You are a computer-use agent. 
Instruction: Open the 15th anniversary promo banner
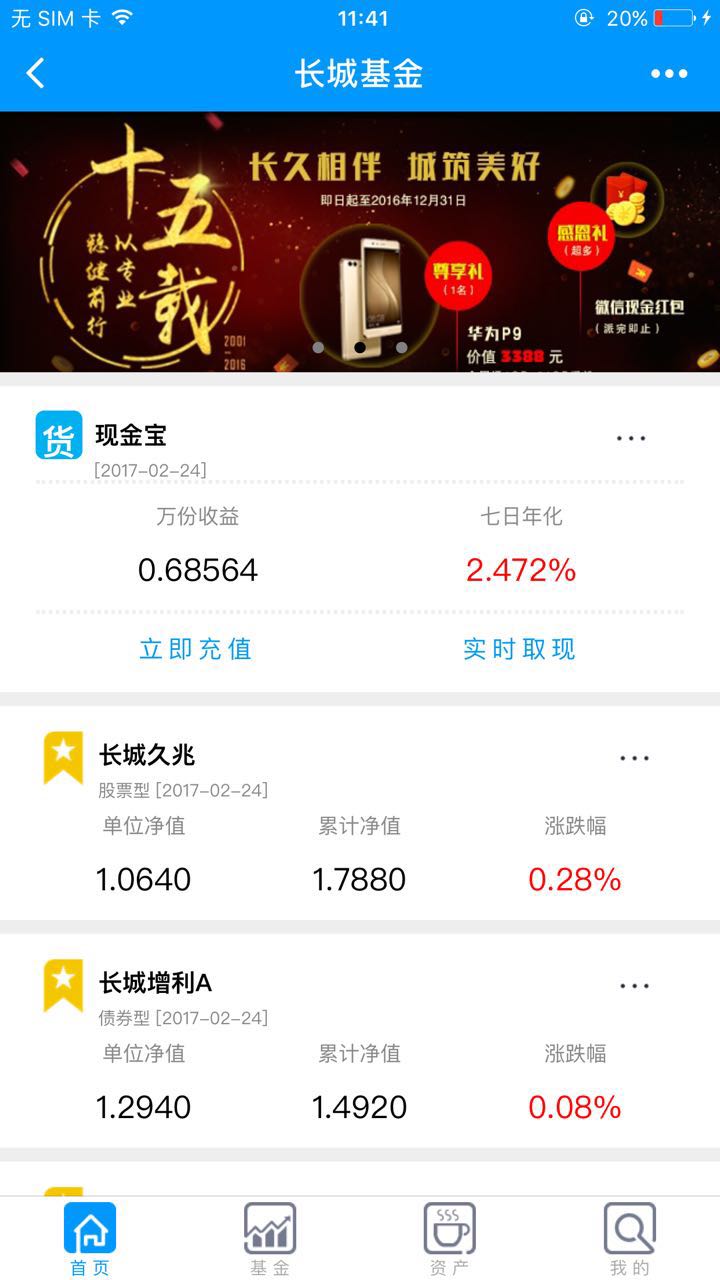tap(360, 241)
